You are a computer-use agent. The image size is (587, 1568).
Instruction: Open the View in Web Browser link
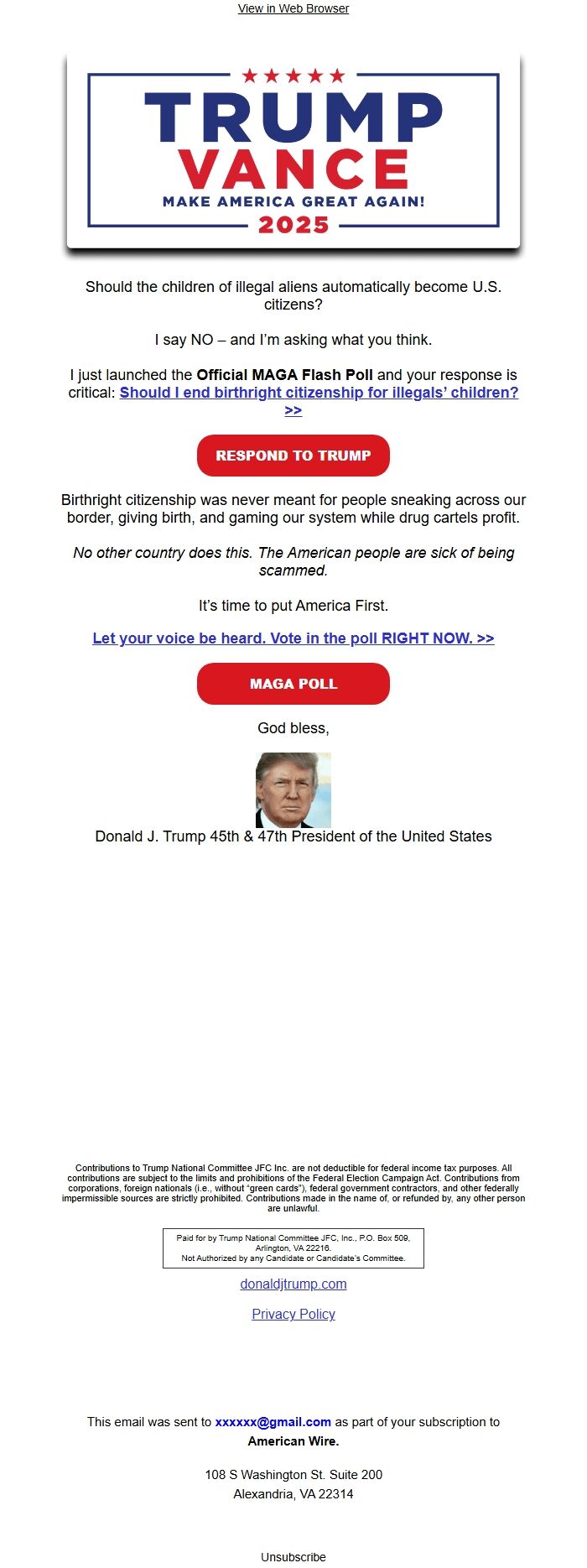coord(293,8)
